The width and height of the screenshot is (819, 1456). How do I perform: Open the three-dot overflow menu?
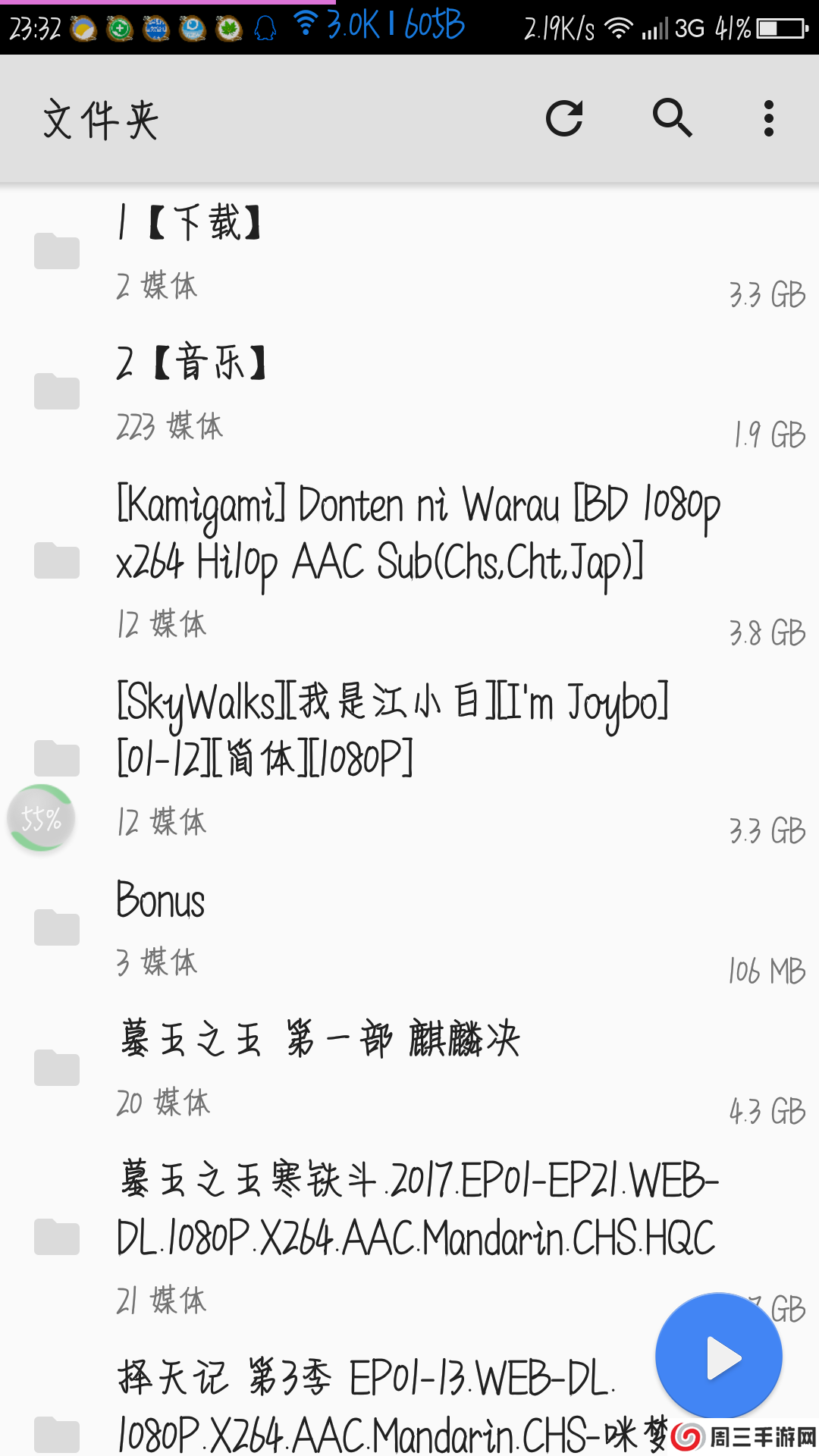[x=768, y=119]
